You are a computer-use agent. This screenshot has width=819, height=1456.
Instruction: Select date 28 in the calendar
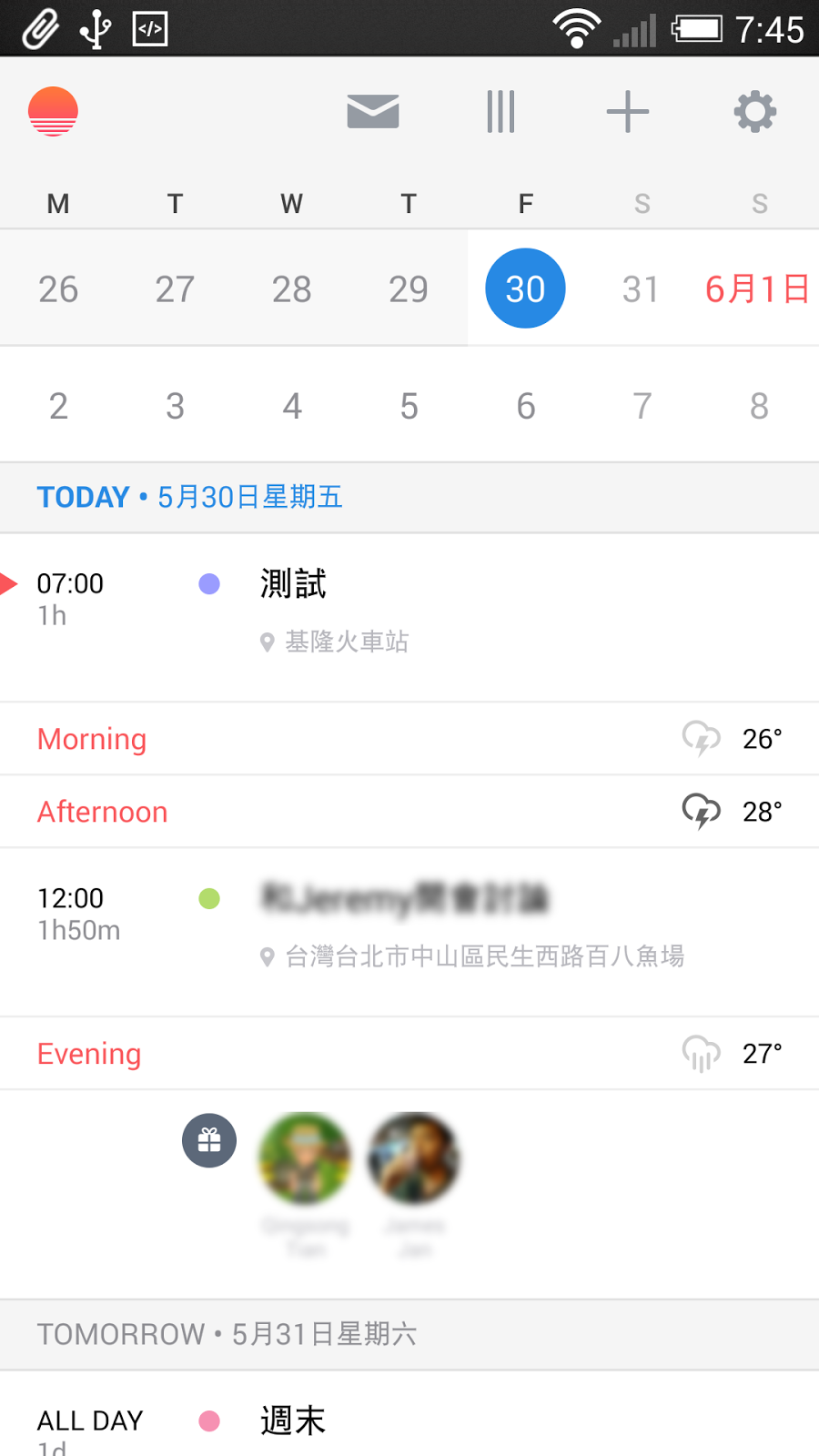pyautogui.click(x=291, y=289)
